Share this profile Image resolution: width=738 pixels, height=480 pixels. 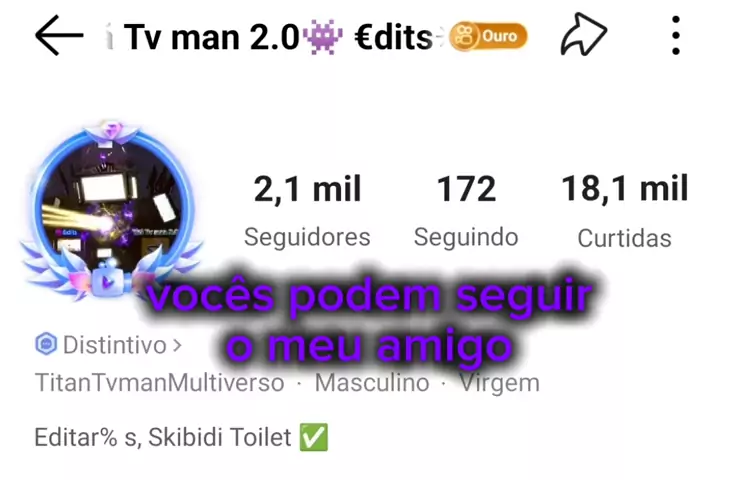583,37
